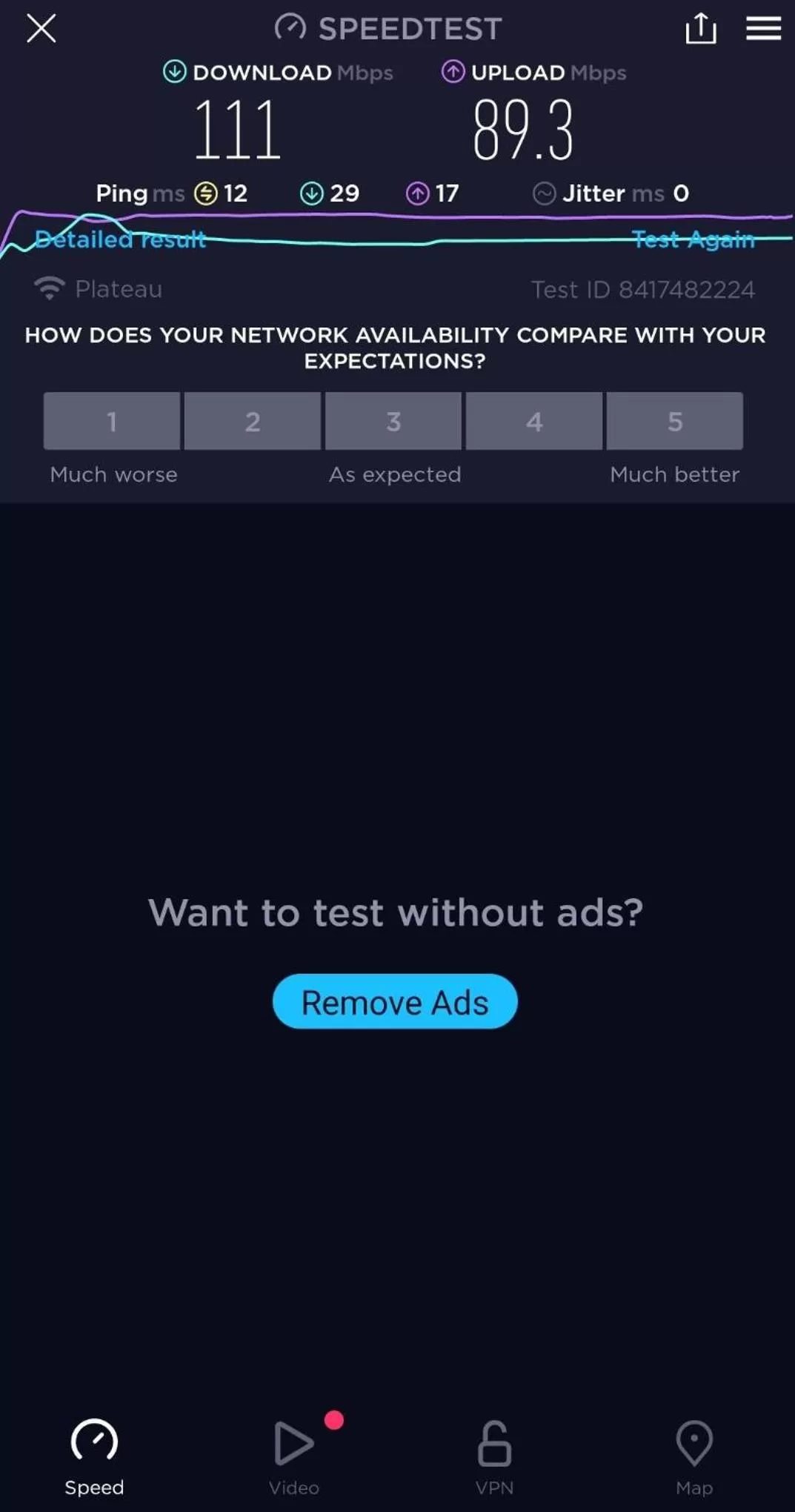Open the Video tab
This screenshot has width=795, height=1512.
(x=294, y=1456)
